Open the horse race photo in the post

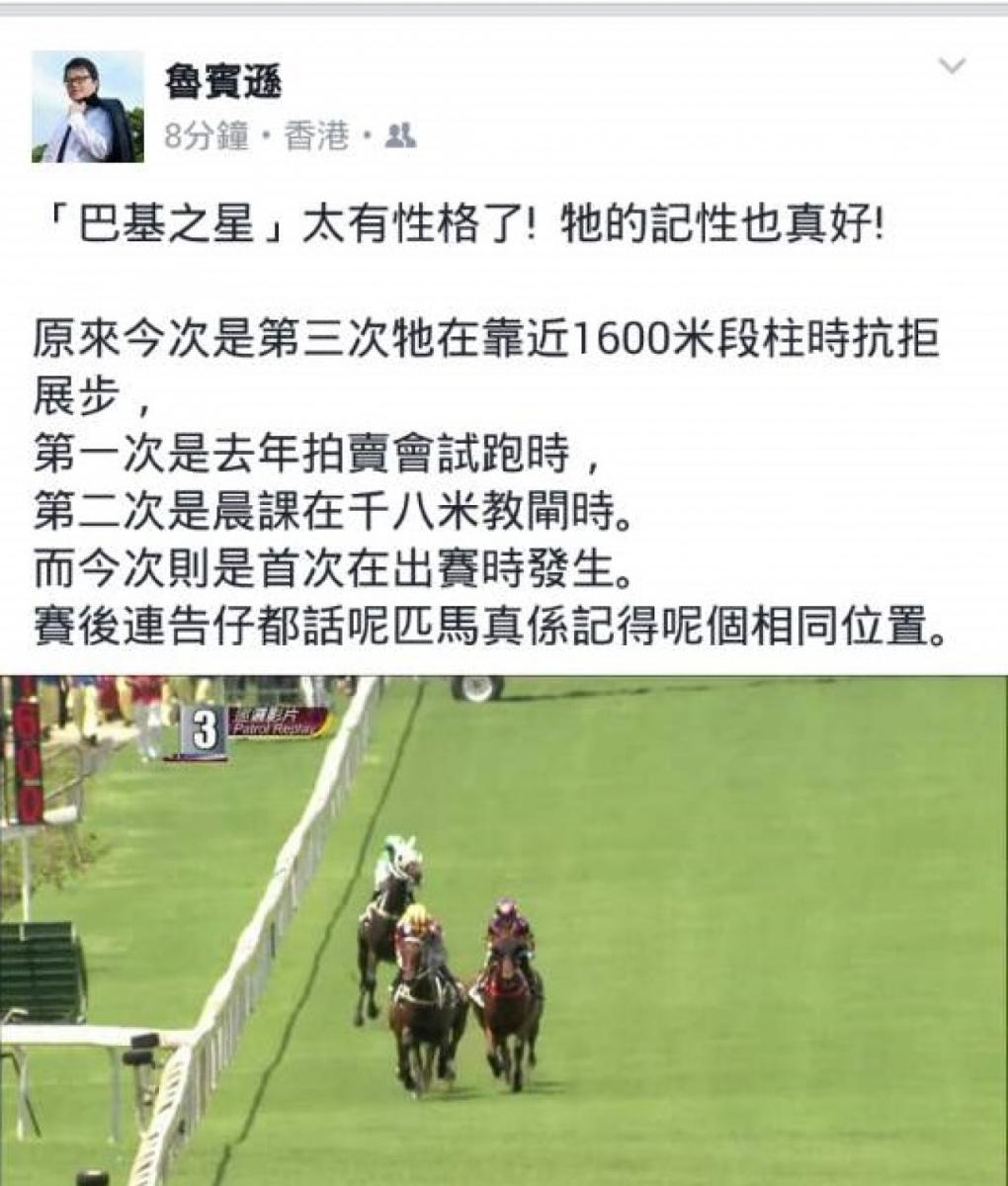(x=504, y=929)
